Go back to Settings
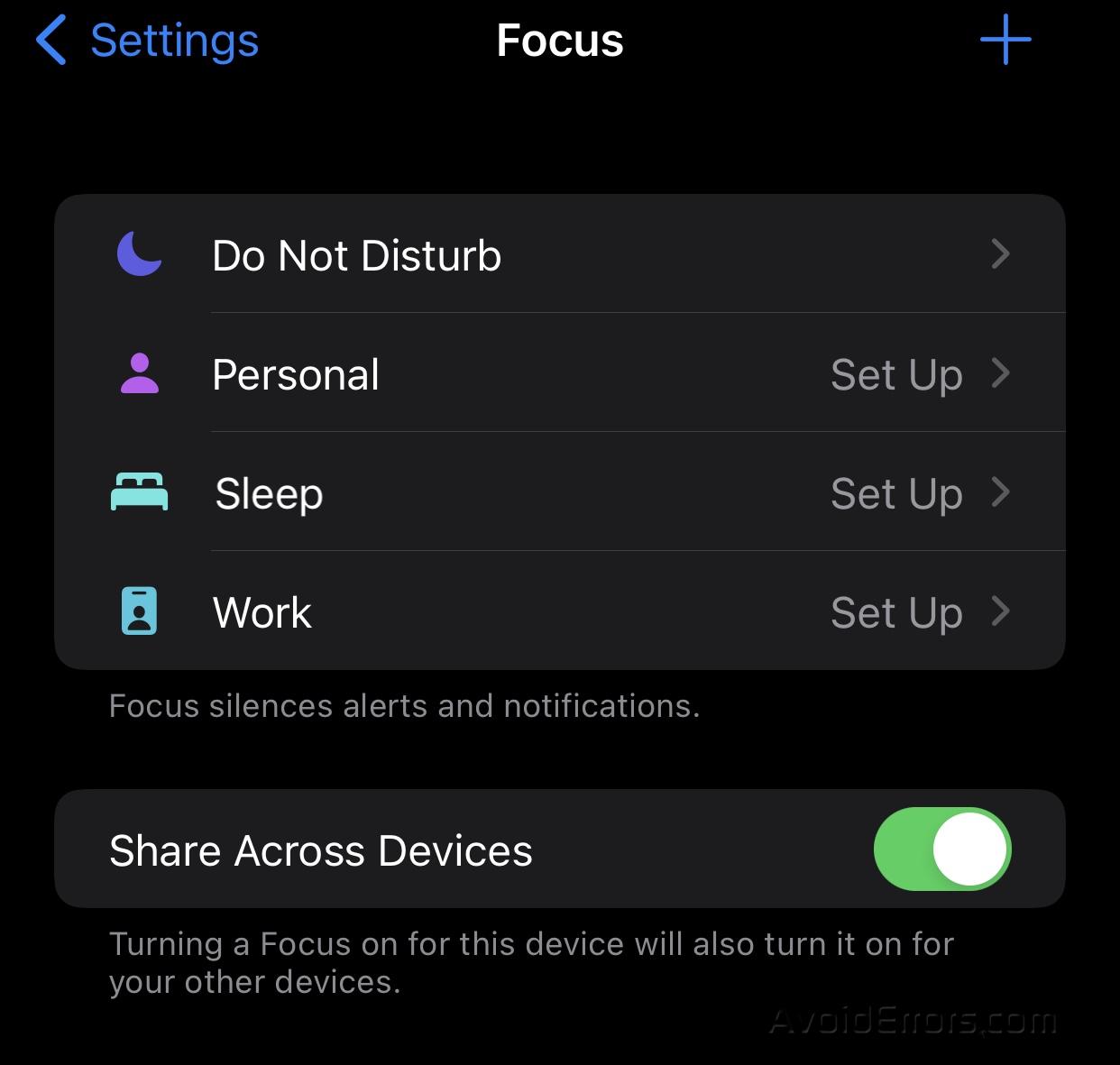This screenshot has width=1120, height=1065. point(147,41)
